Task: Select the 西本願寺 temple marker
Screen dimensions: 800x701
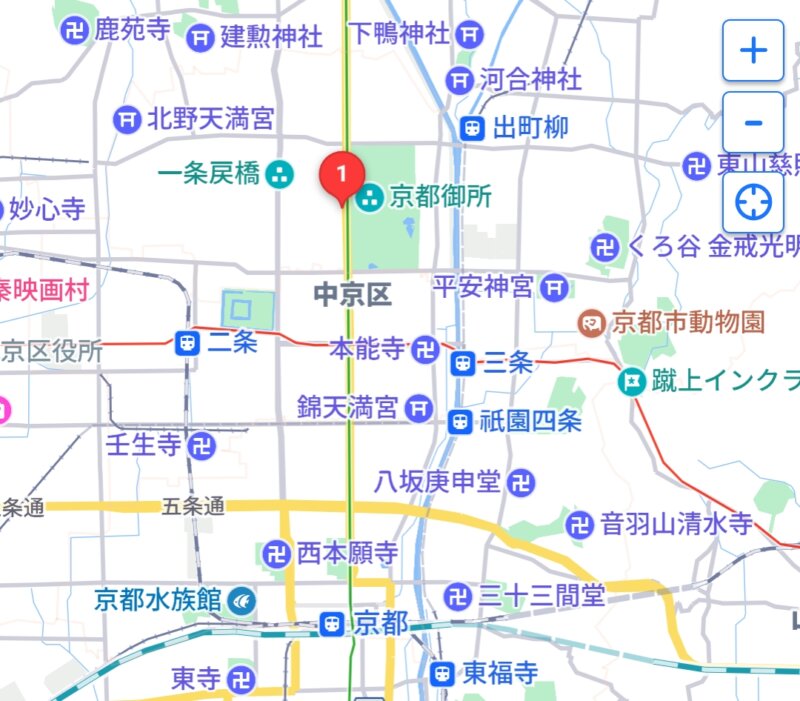Action: 276,553
